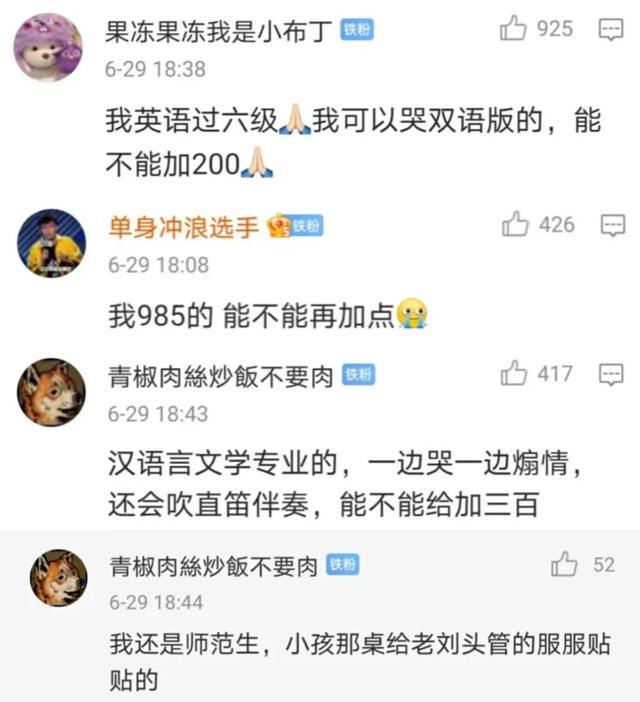Like the comment by 单身冲浪选手
Screen dimensions: 640x702
[x=515, y=225]
